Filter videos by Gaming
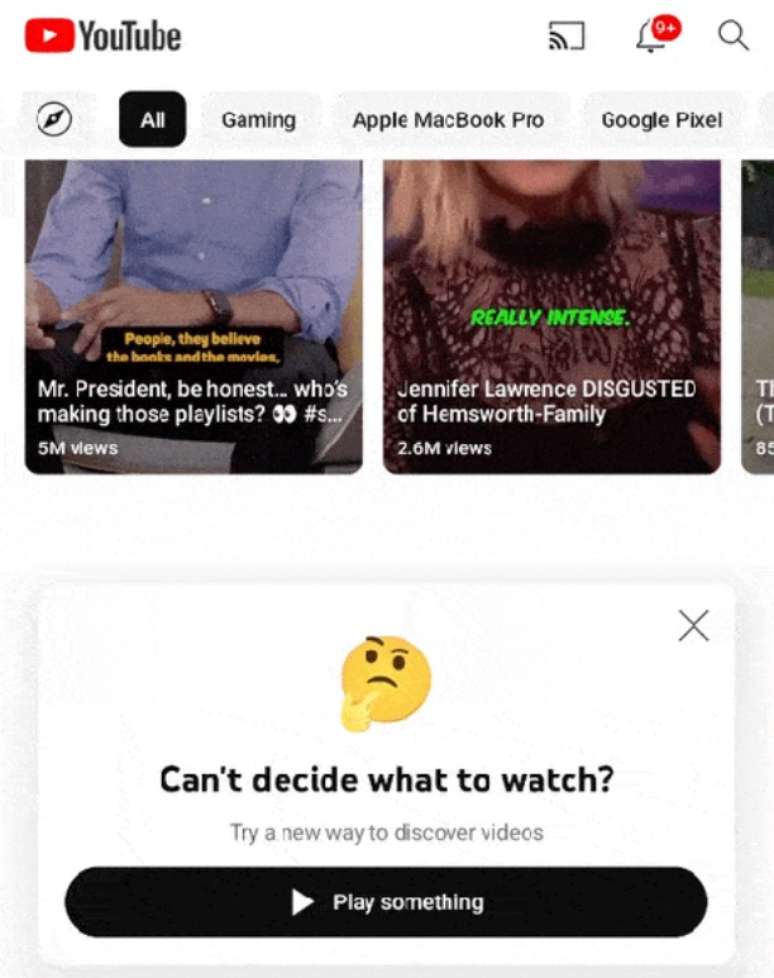This screenshot has height=978, width=774. pos(258,120)
